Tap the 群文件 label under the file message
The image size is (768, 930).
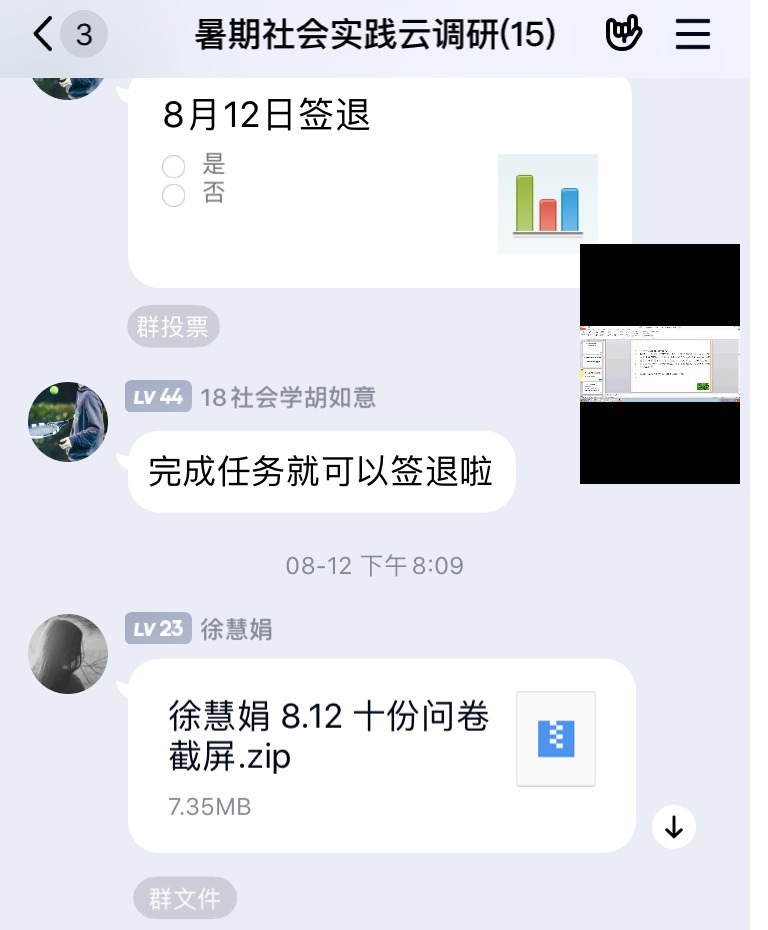pyautogui.click(x=184, y=899)
